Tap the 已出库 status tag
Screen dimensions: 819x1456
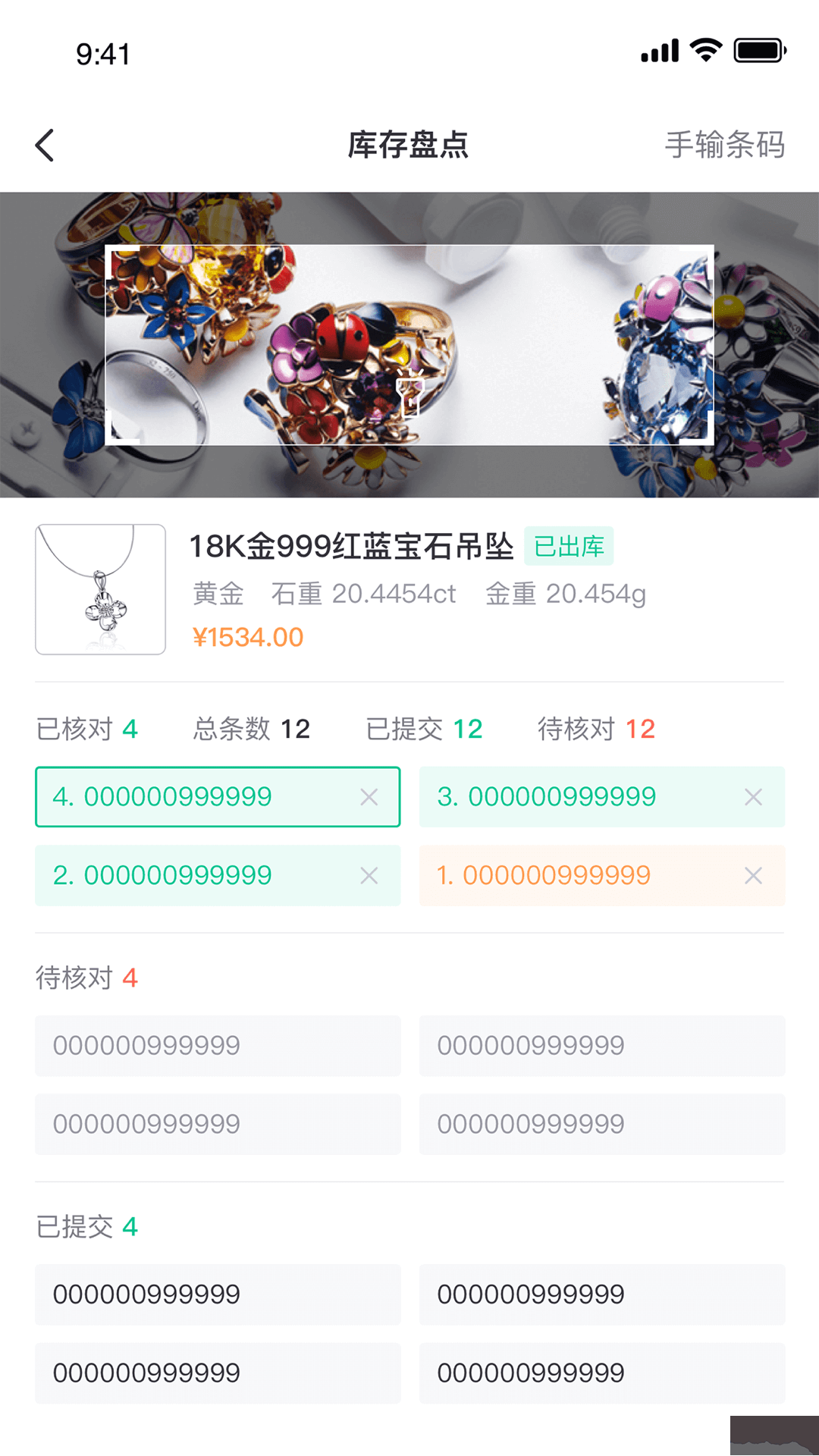pyautogui.click(x=569, y=544)
